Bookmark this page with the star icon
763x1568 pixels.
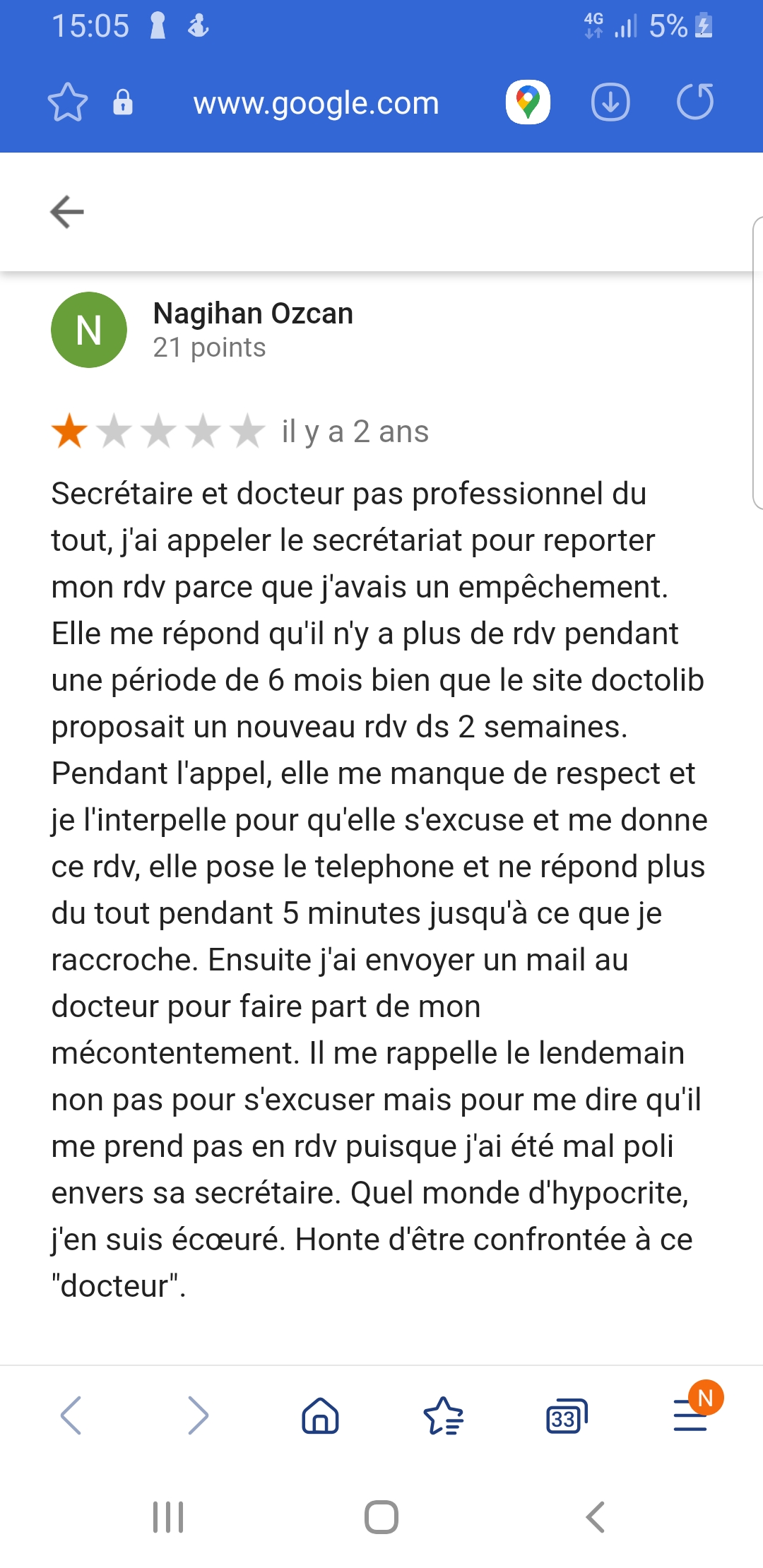(x=67, y=103)
